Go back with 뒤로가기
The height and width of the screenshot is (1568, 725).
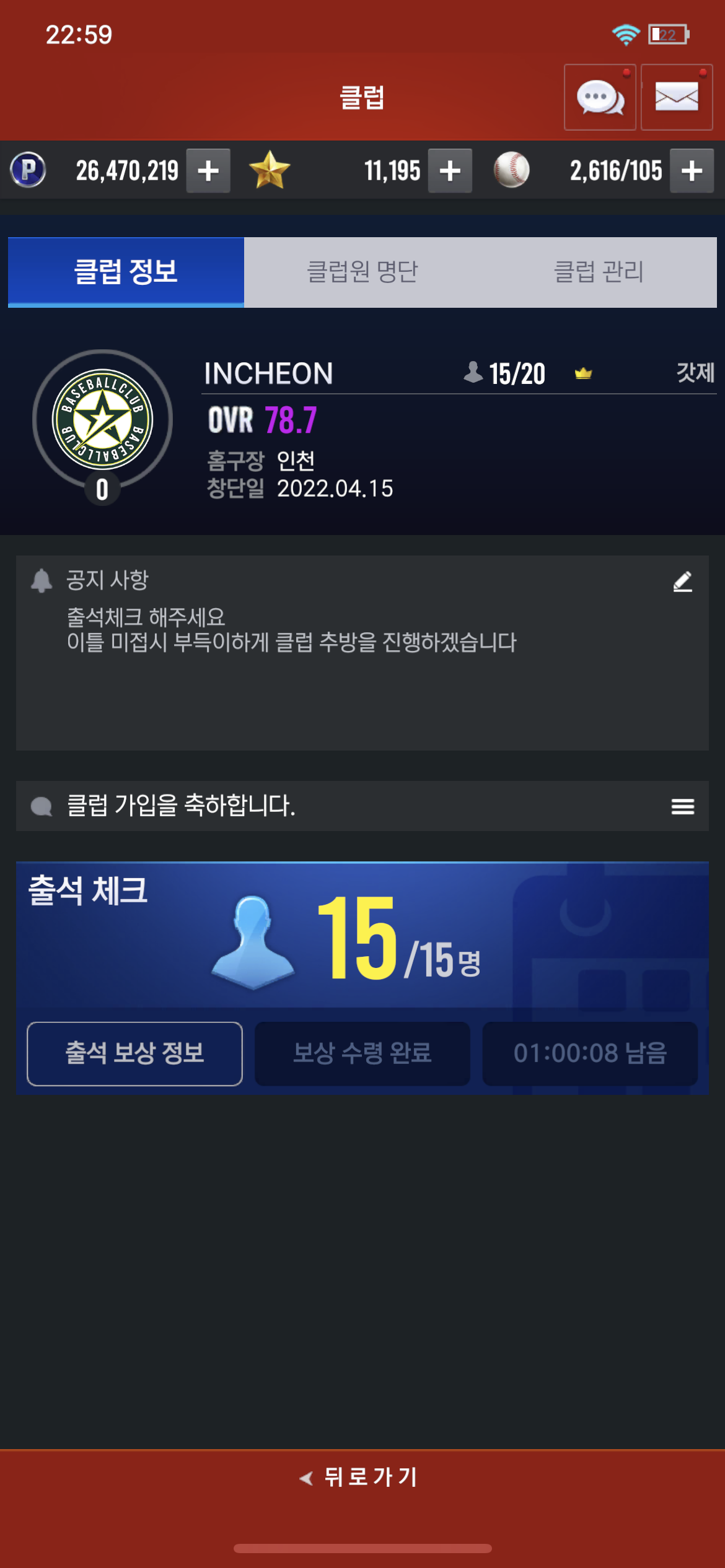[x=362, y=1477]
